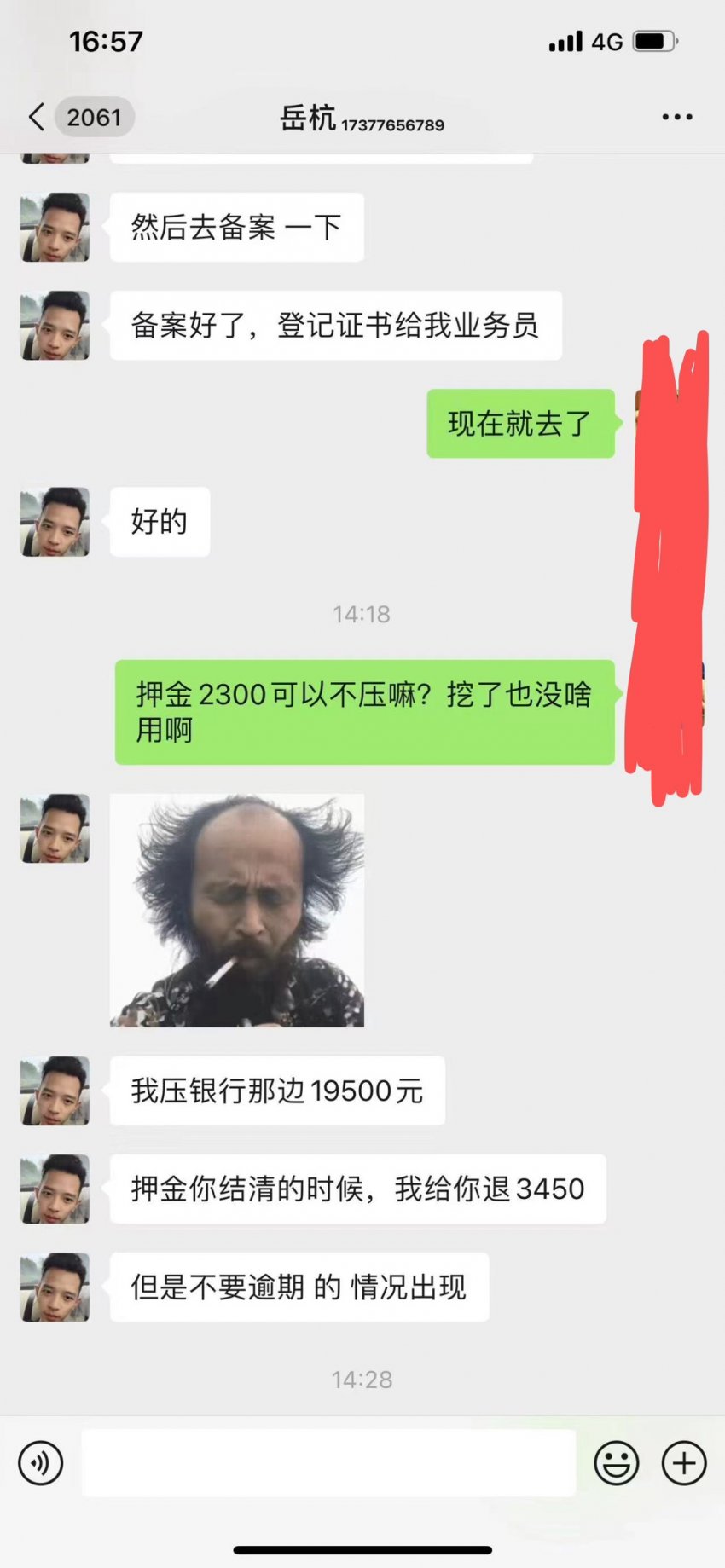Image resolution: width=725 pixels, height=1568 pixels.
Task: Tap the message text field
Action: 328,1463
